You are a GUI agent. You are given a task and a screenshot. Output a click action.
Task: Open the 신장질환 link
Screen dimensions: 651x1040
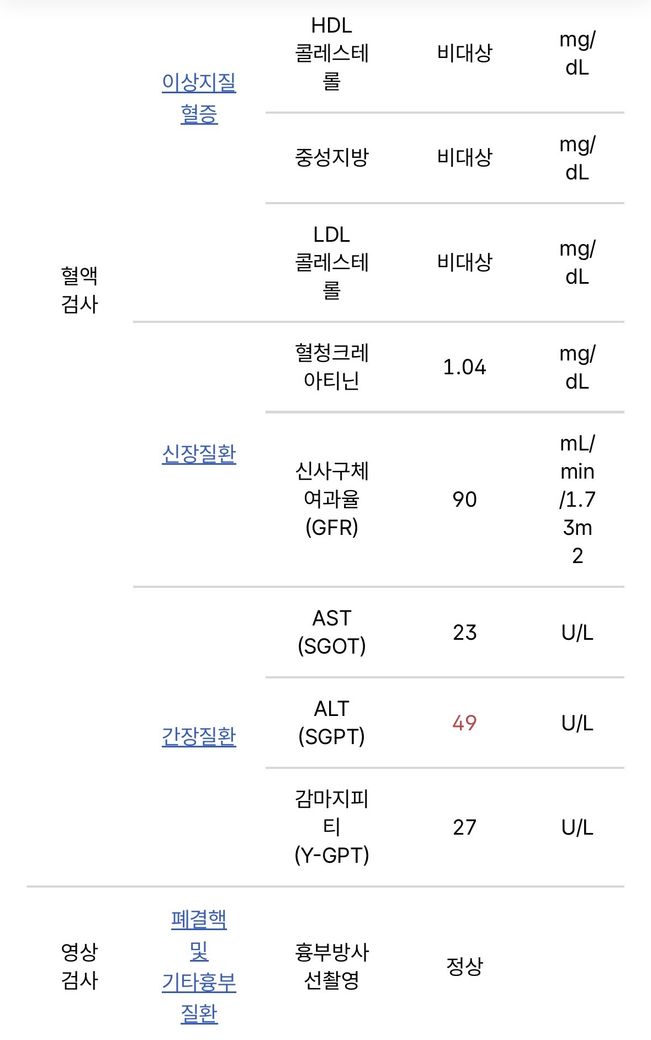pos(199,454)
